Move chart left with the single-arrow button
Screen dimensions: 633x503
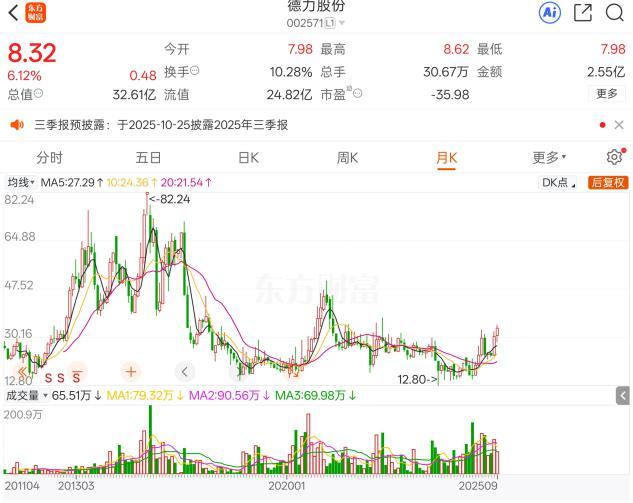pos(184,371)
